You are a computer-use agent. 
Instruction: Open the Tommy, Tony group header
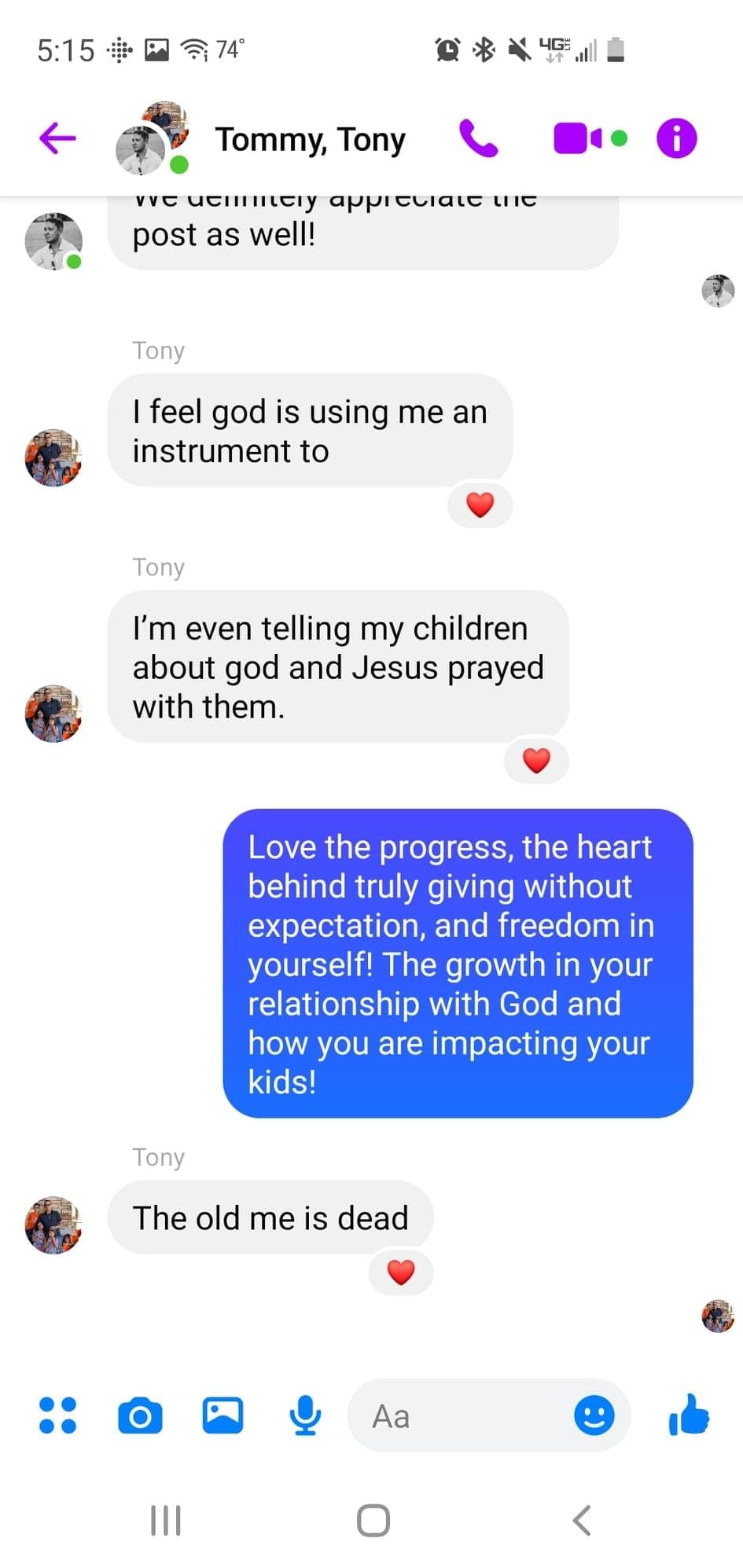click(310, 140)
